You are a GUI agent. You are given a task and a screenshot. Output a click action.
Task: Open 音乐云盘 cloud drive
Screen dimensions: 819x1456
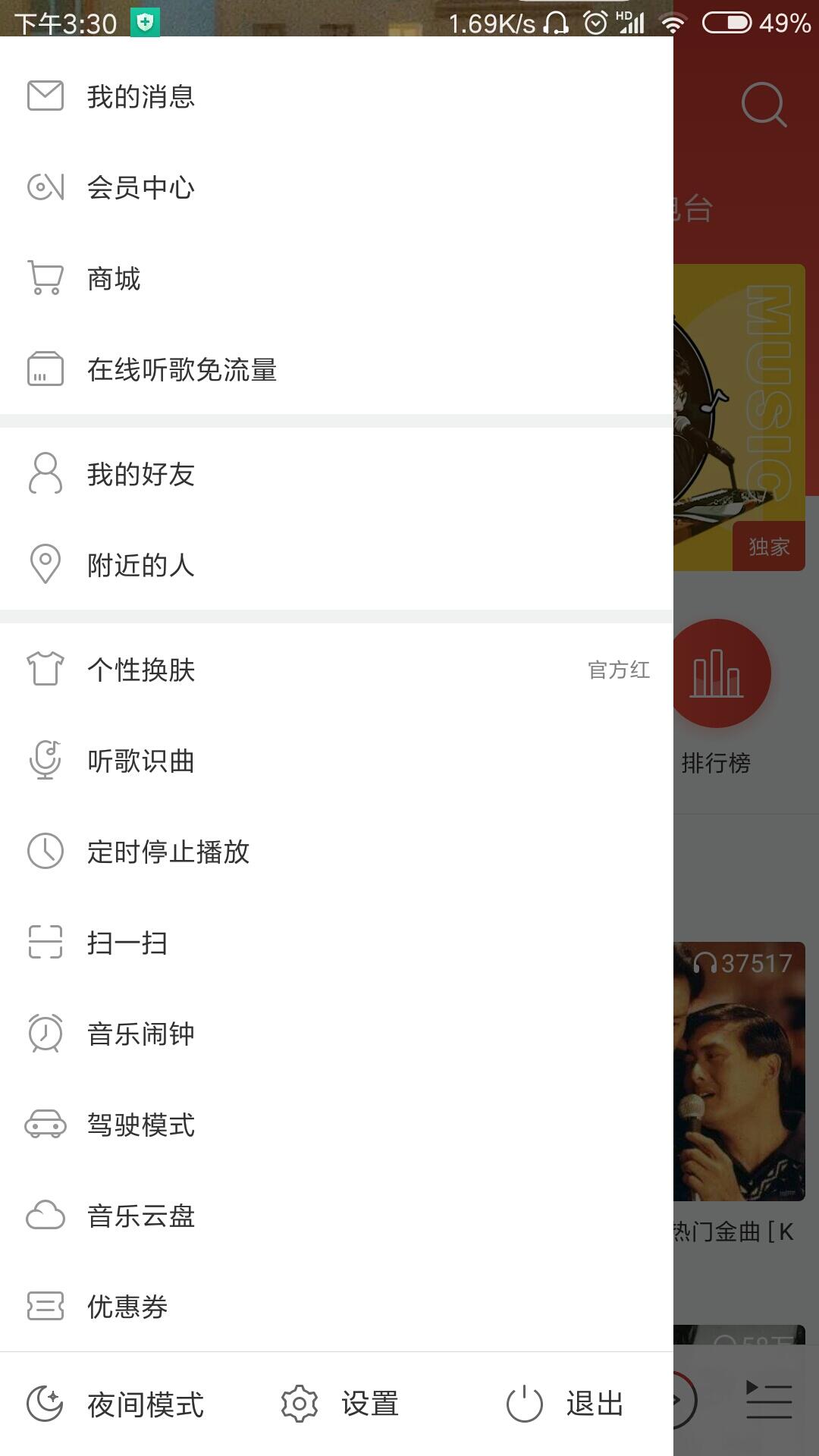click(x=337, y=1216)
